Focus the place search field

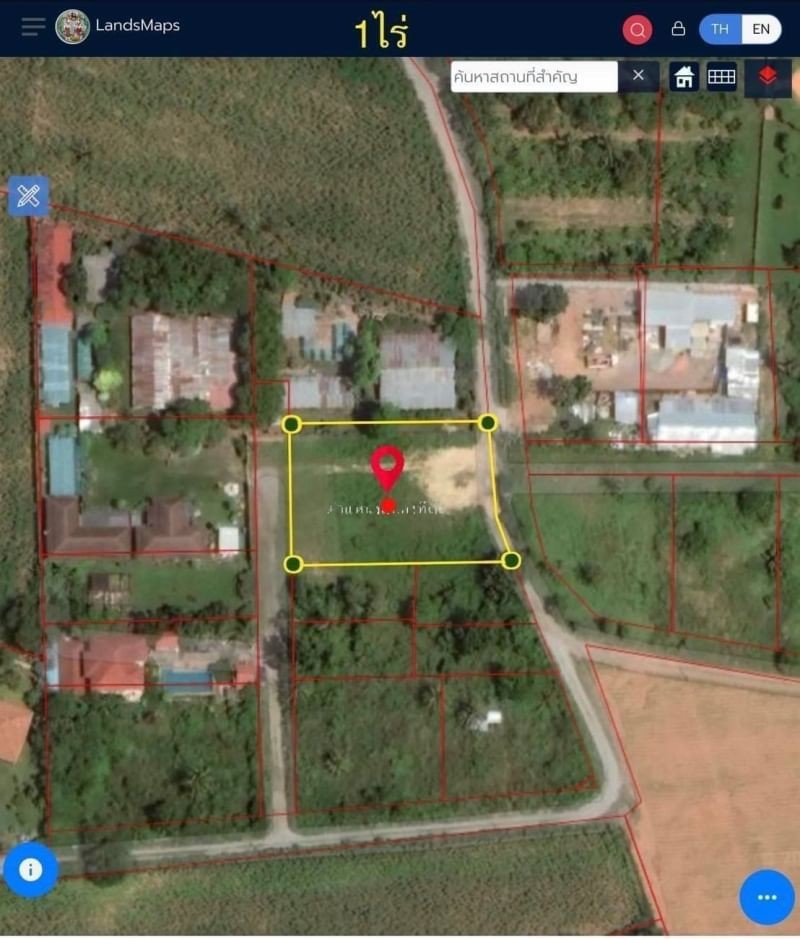533,77
